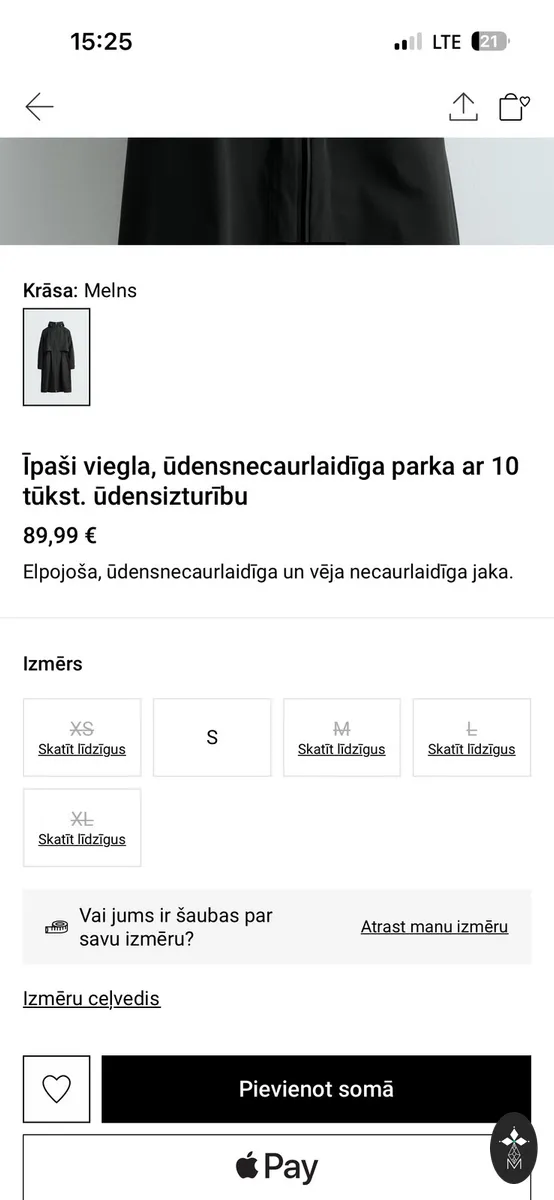Screen dimensions: 554x1200
Task: Open Atrast manu izmēru link
Action: [434, 927]
